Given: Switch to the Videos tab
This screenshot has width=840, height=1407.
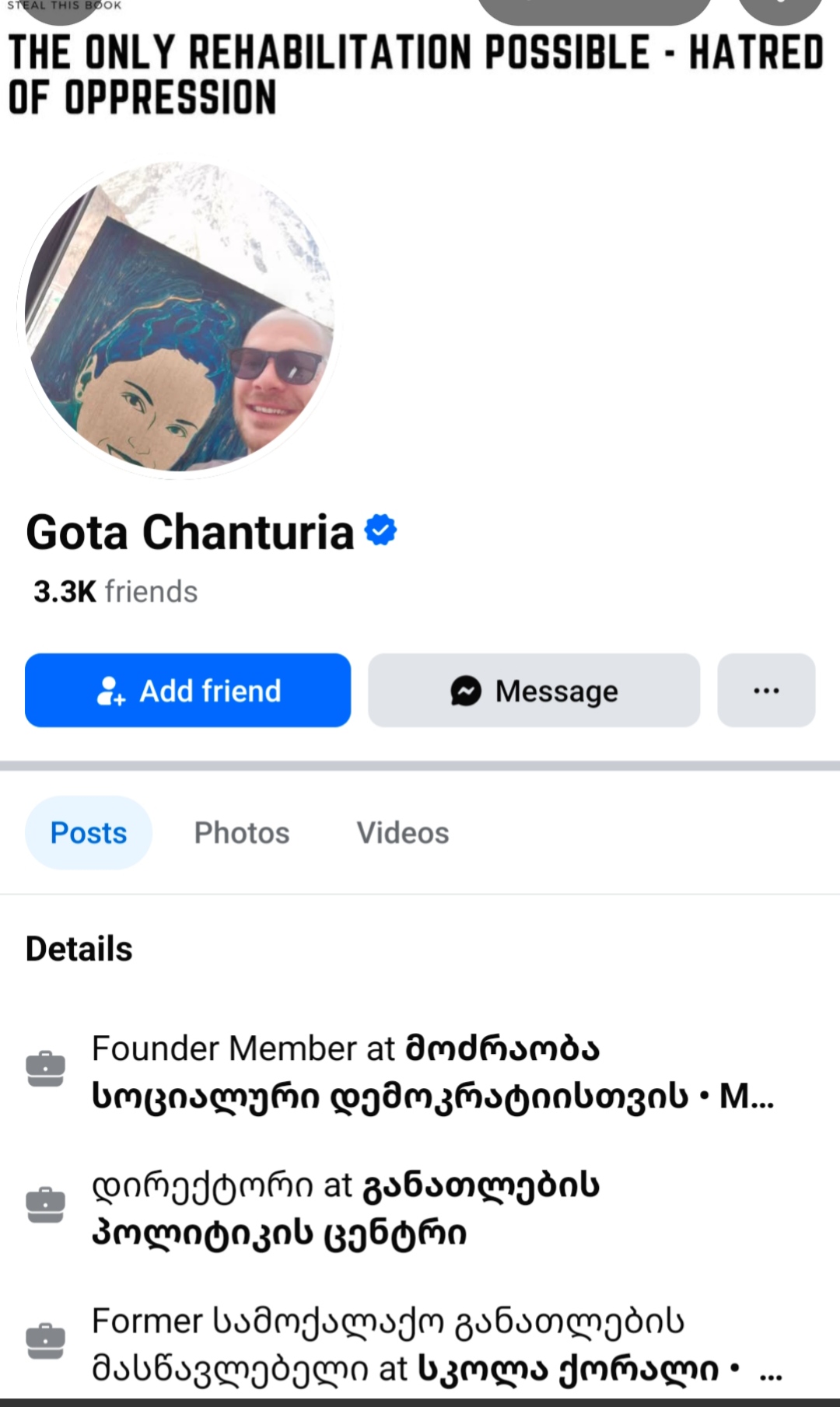Looking at the screenshot, I should [403, 833].
